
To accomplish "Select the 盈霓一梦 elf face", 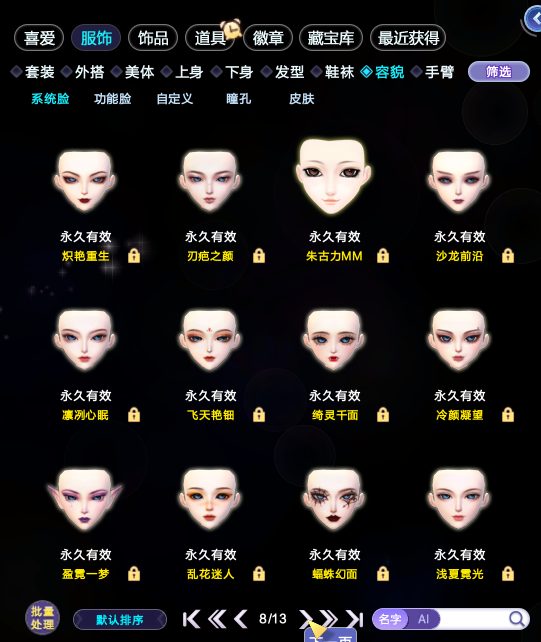I will click(85, 499).
